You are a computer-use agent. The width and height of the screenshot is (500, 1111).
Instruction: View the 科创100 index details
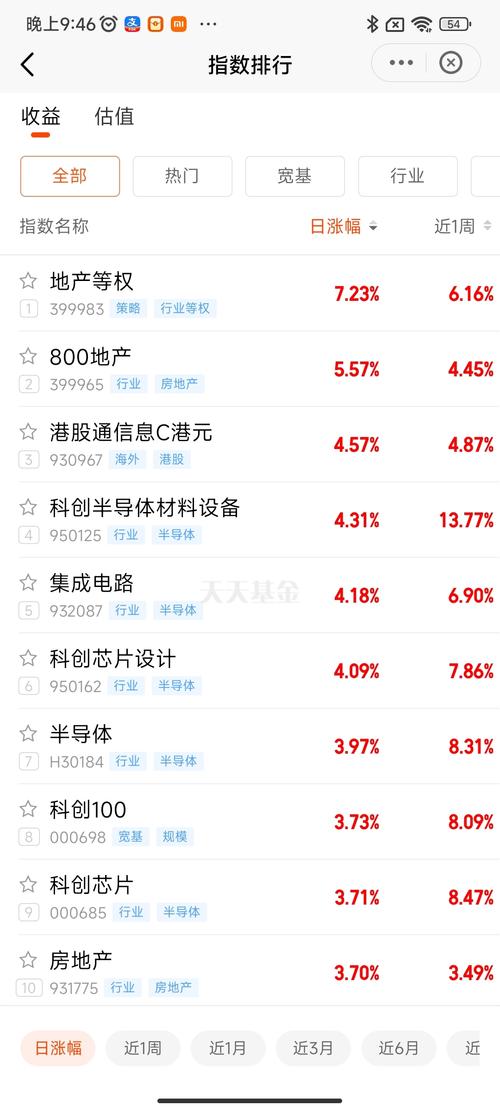pyautogui.click(x=250, y=822)
